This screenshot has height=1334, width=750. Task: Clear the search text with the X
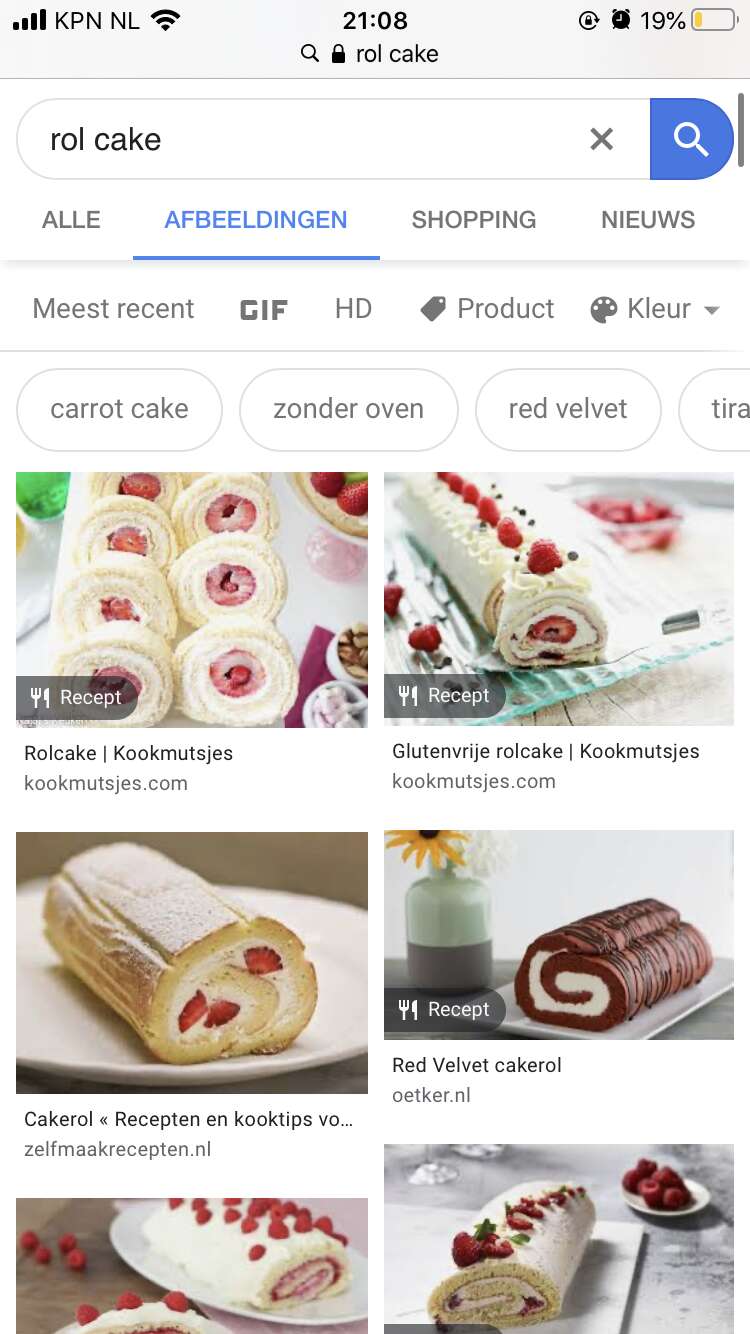coord(601,139)
